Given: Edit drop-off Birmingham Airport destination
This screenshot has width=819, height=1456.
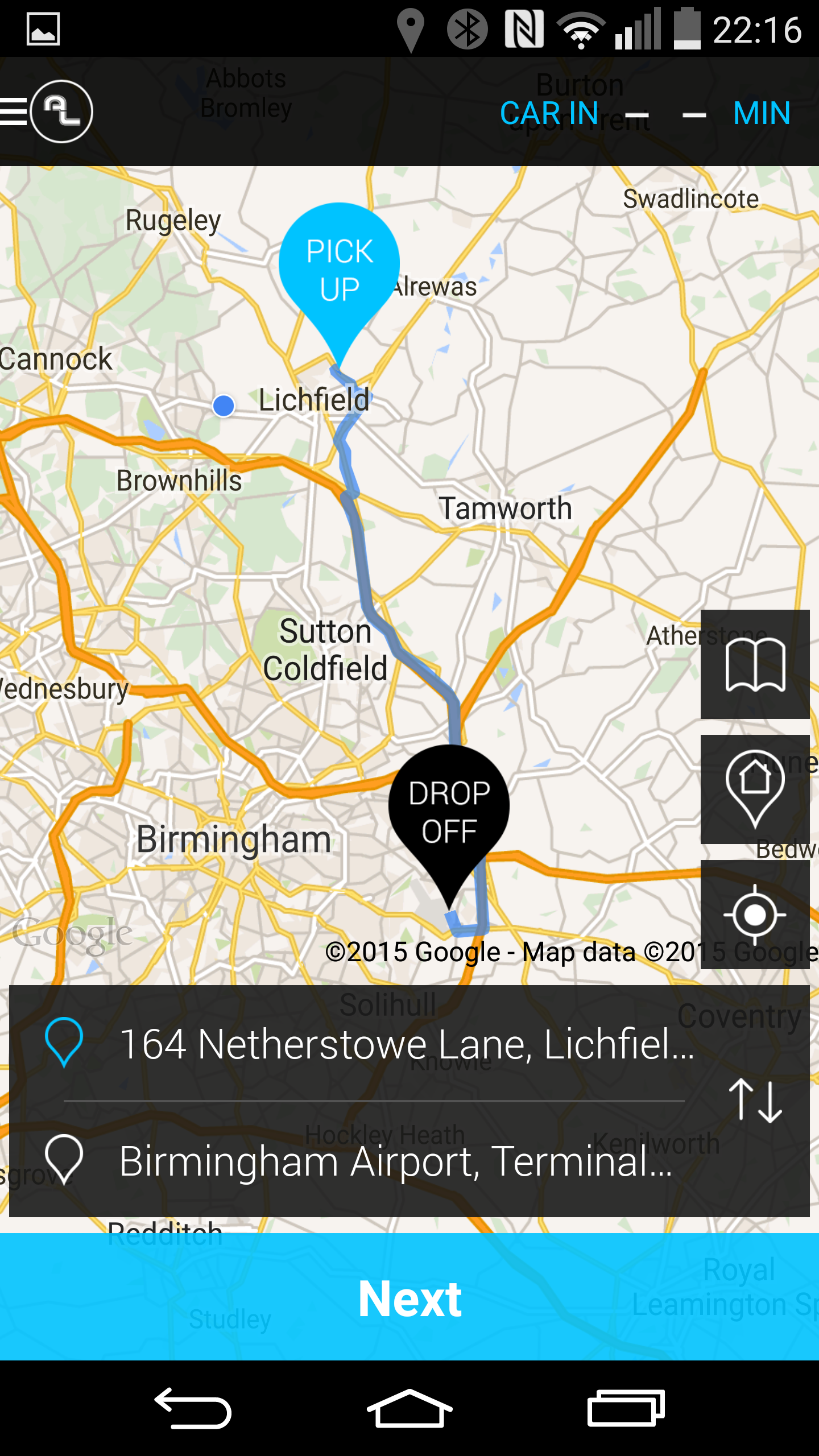Looking at the screenshot, I should pos(375,1161).
